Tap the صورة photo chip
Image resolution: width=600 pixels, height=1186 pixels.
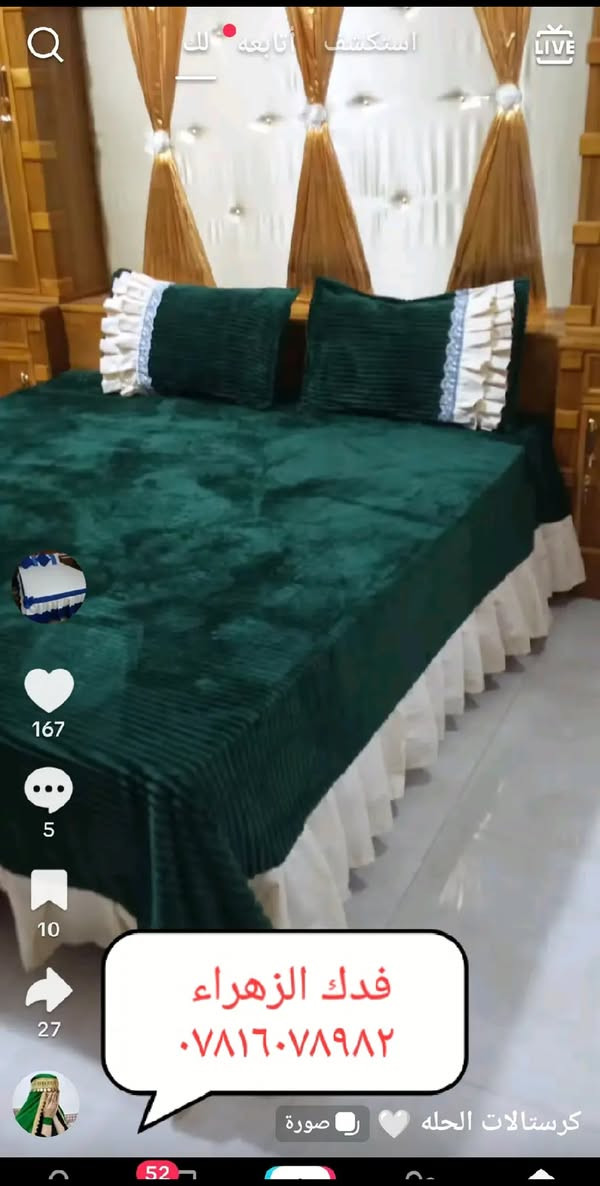pyautogui.click(x=322, y=1124)
